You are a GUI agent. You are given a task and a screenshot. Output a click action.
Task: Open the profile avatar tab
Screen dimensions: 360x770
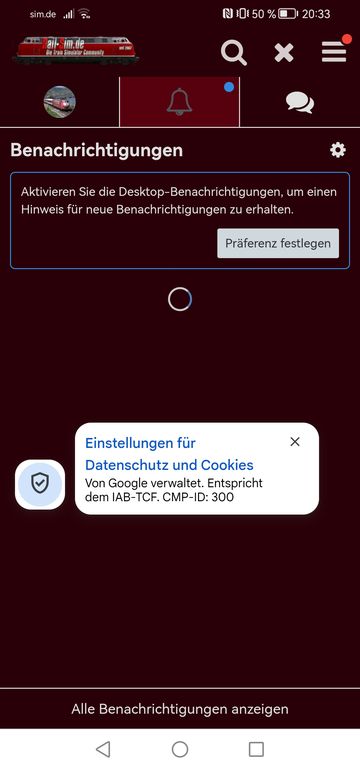click(x=59, y=102)
